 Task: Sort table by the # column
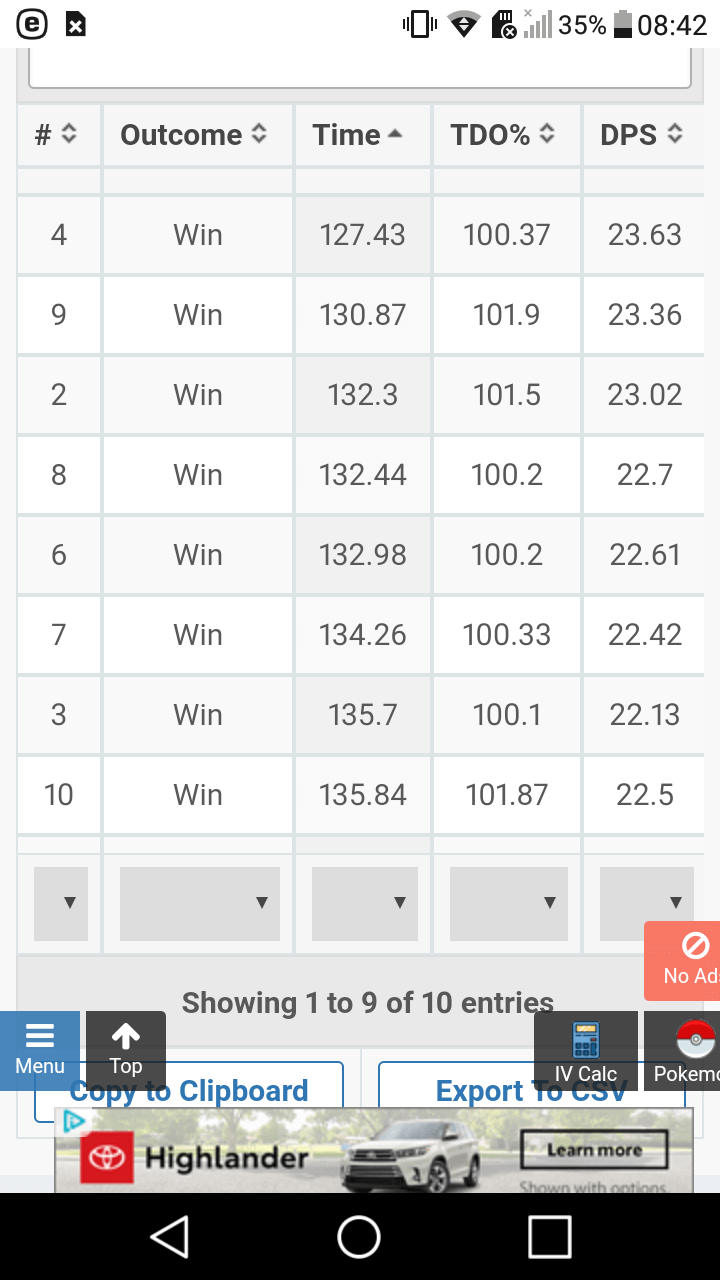58,135
